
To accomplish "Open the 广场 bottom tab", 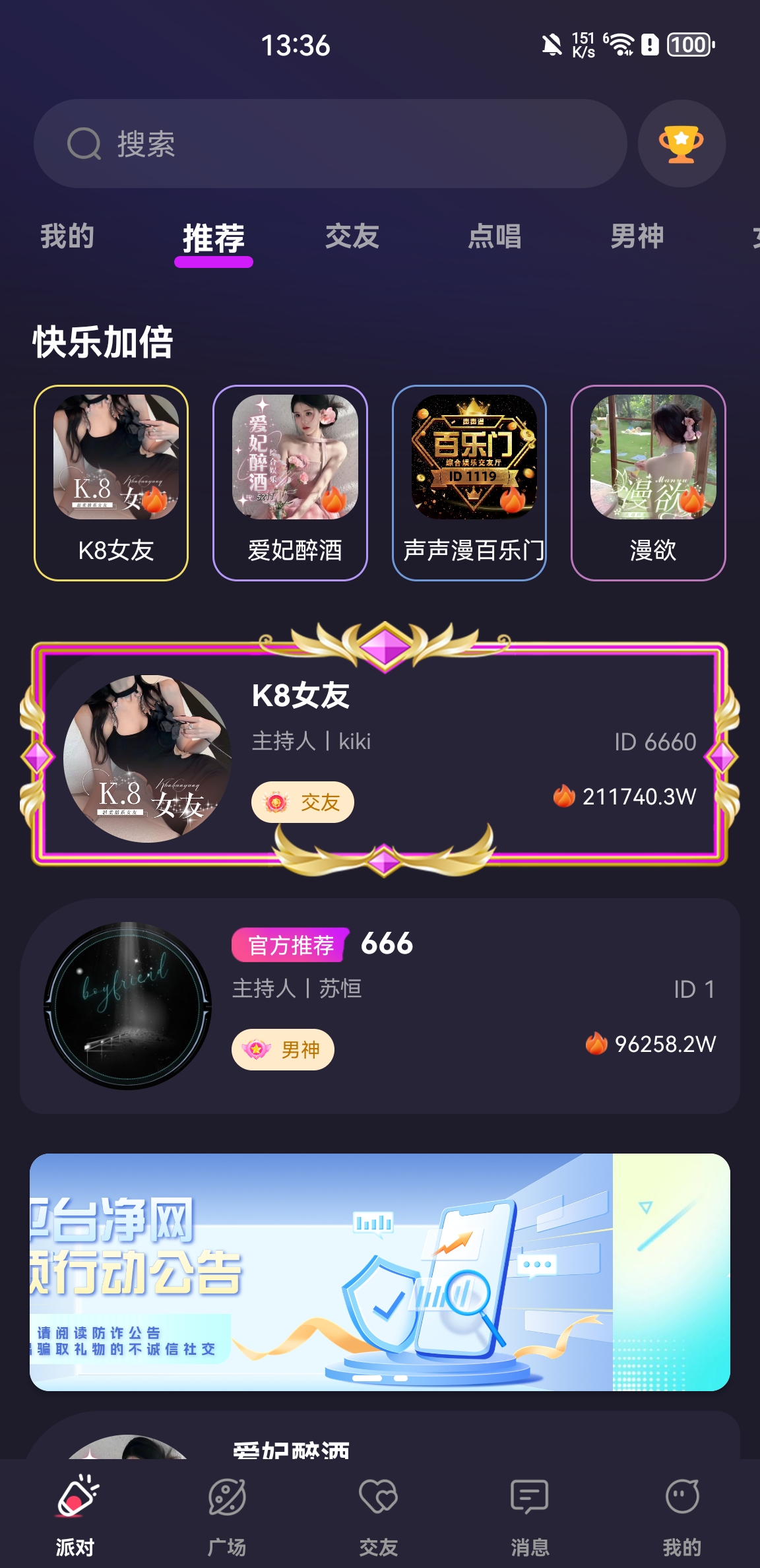I will 227,1511.
